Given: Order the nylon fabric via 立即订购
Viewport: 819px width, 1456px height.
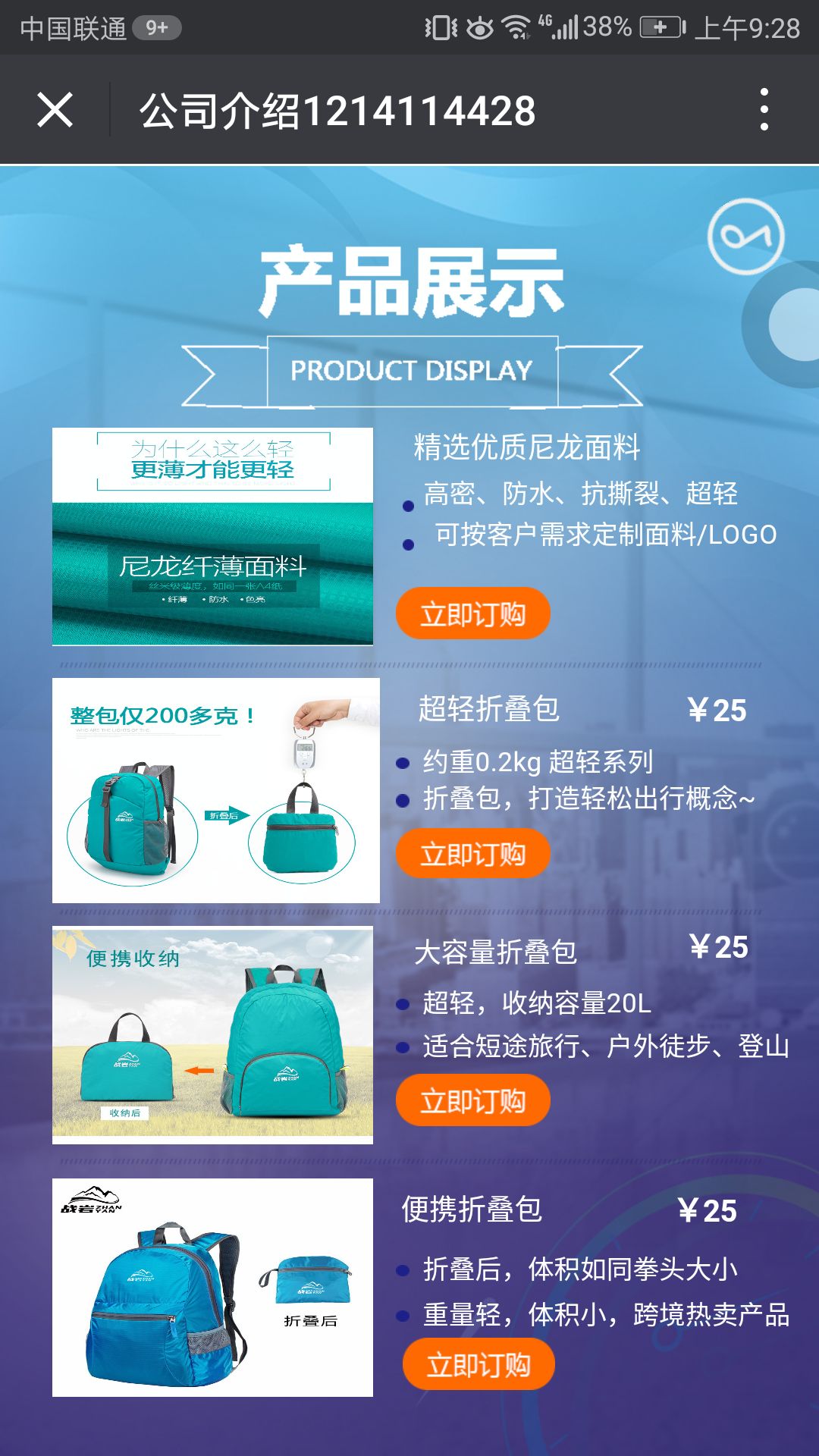Looking at the screenshot, I should pyautogui.click(x=472, y=613).
